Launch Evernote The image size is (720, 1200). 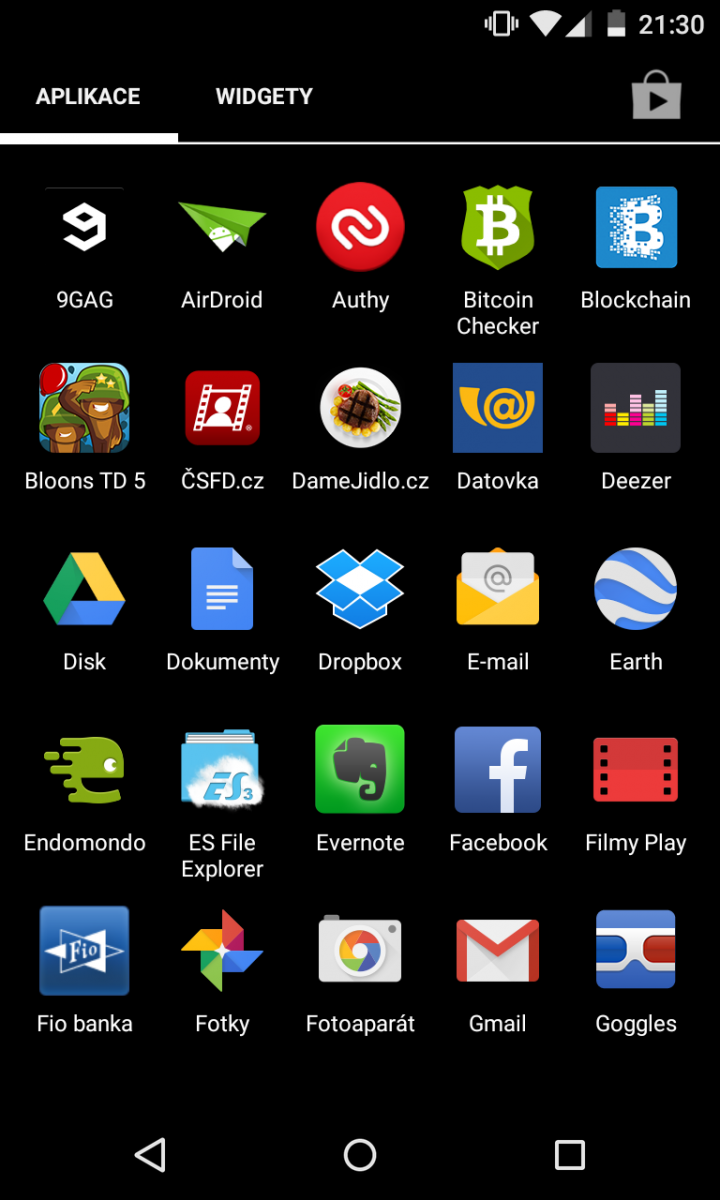coord(360,769)
